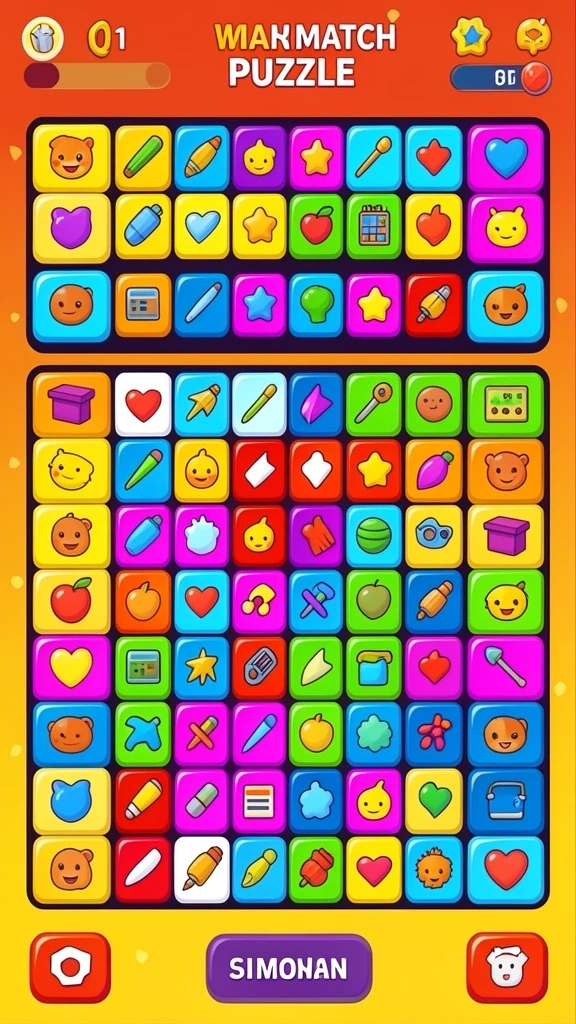Tap the red animal face button

pyautogui.click(x=507, y=967)
